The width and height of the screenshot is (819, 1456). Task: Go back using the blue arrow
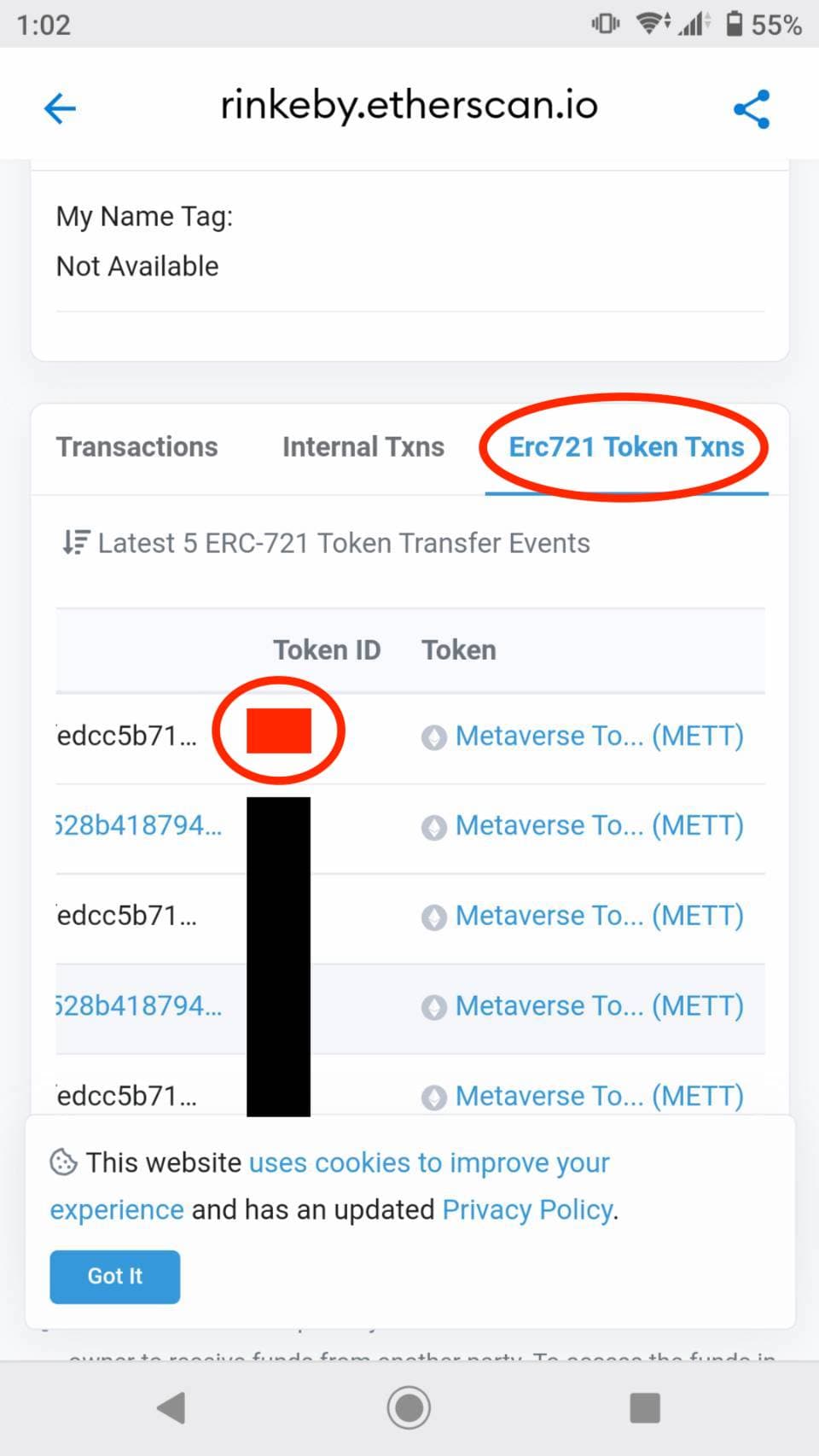(60, 108)
